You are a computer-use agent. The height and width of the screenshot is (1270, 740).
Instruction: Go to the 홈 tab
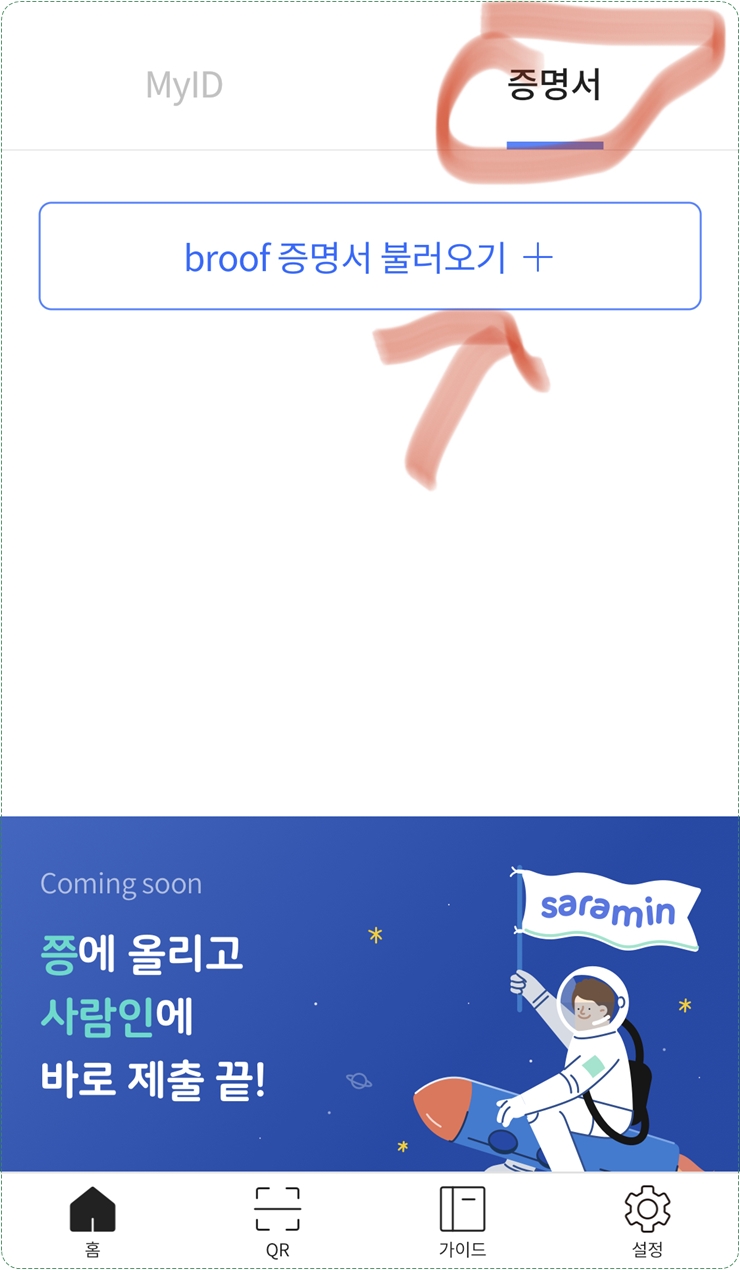tap(93, 1221)
